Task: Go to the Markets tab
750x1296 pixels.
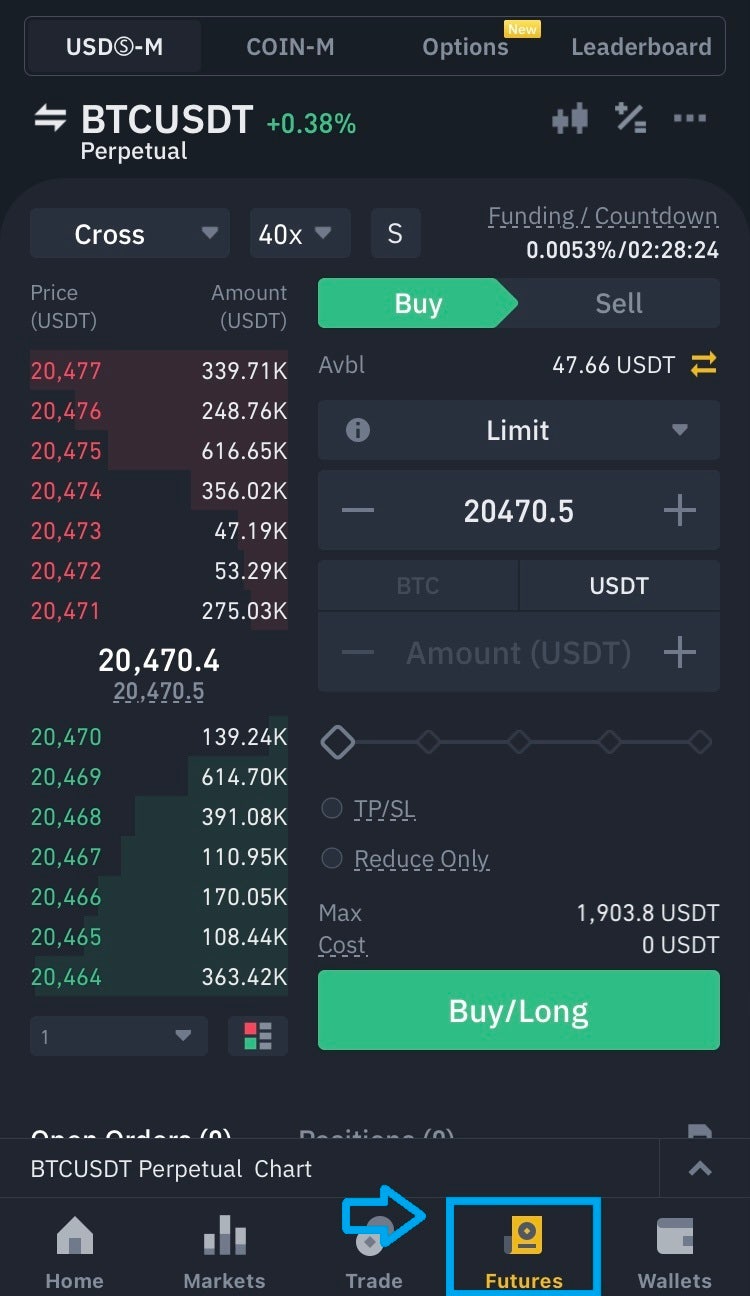Action: 224,1250
